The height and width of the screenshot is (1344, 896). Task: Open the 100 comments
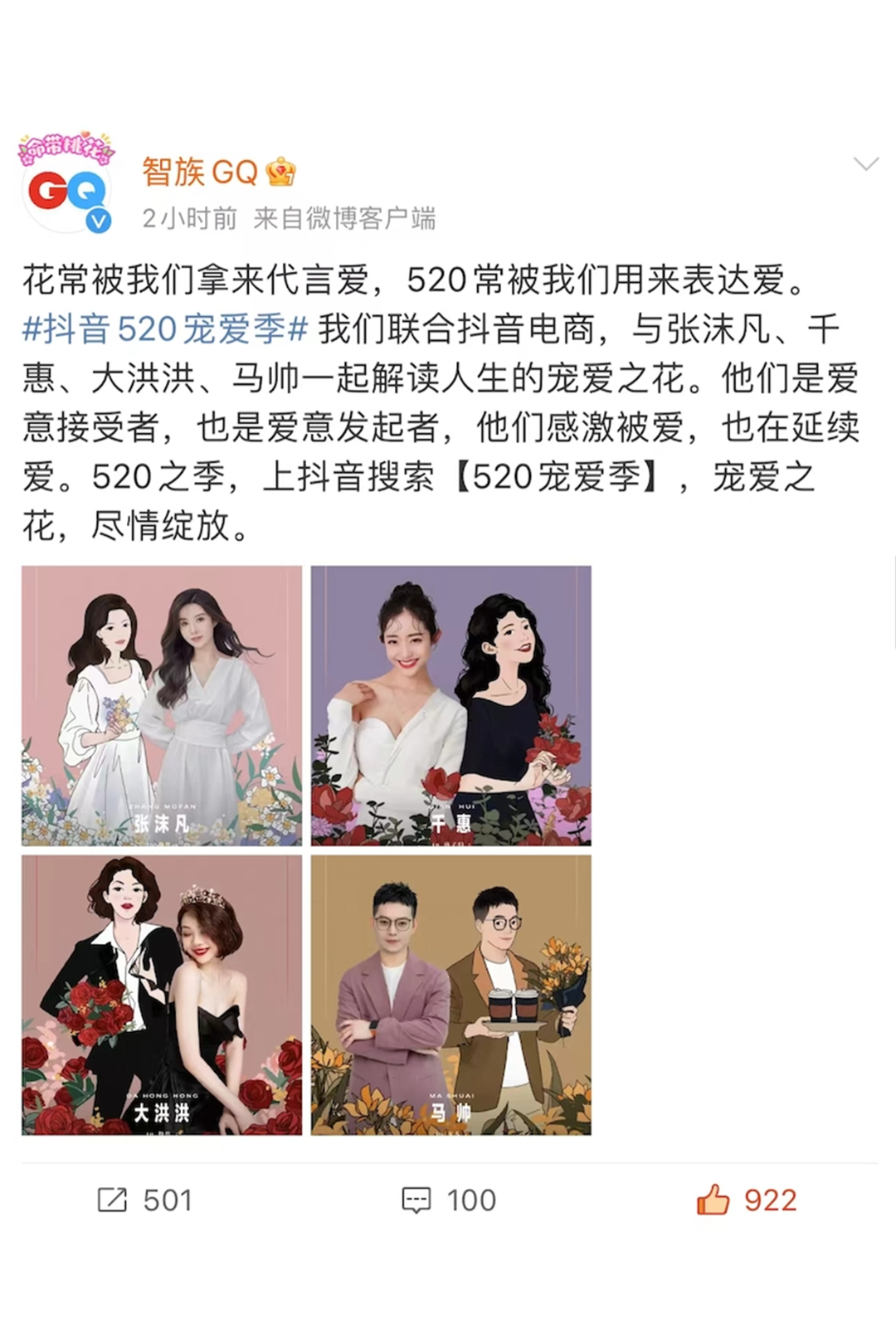(x=448, y=1200)
